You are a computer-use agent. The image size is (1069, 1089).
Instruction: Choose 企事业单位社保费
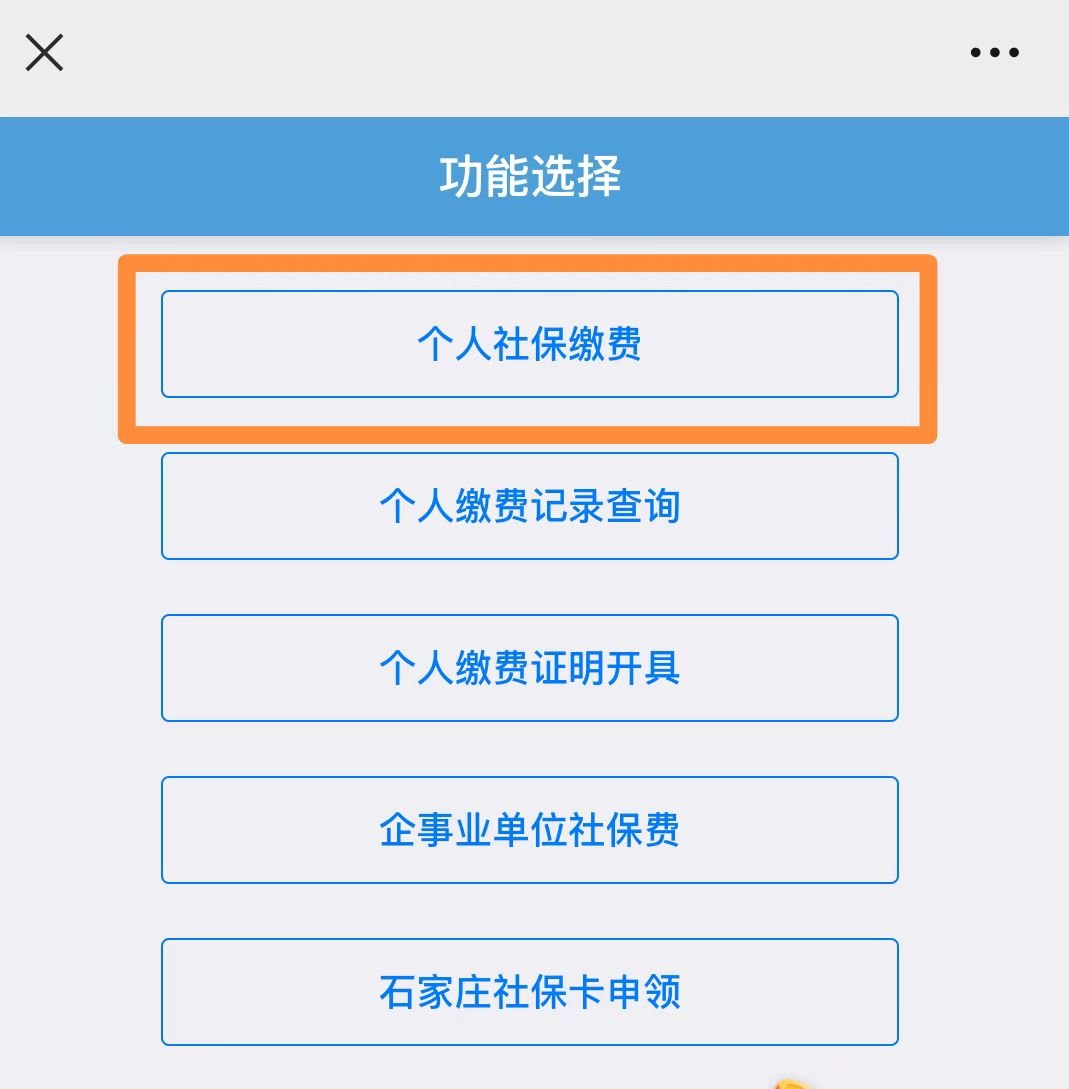pyautogui.click(x=529, y=830)
